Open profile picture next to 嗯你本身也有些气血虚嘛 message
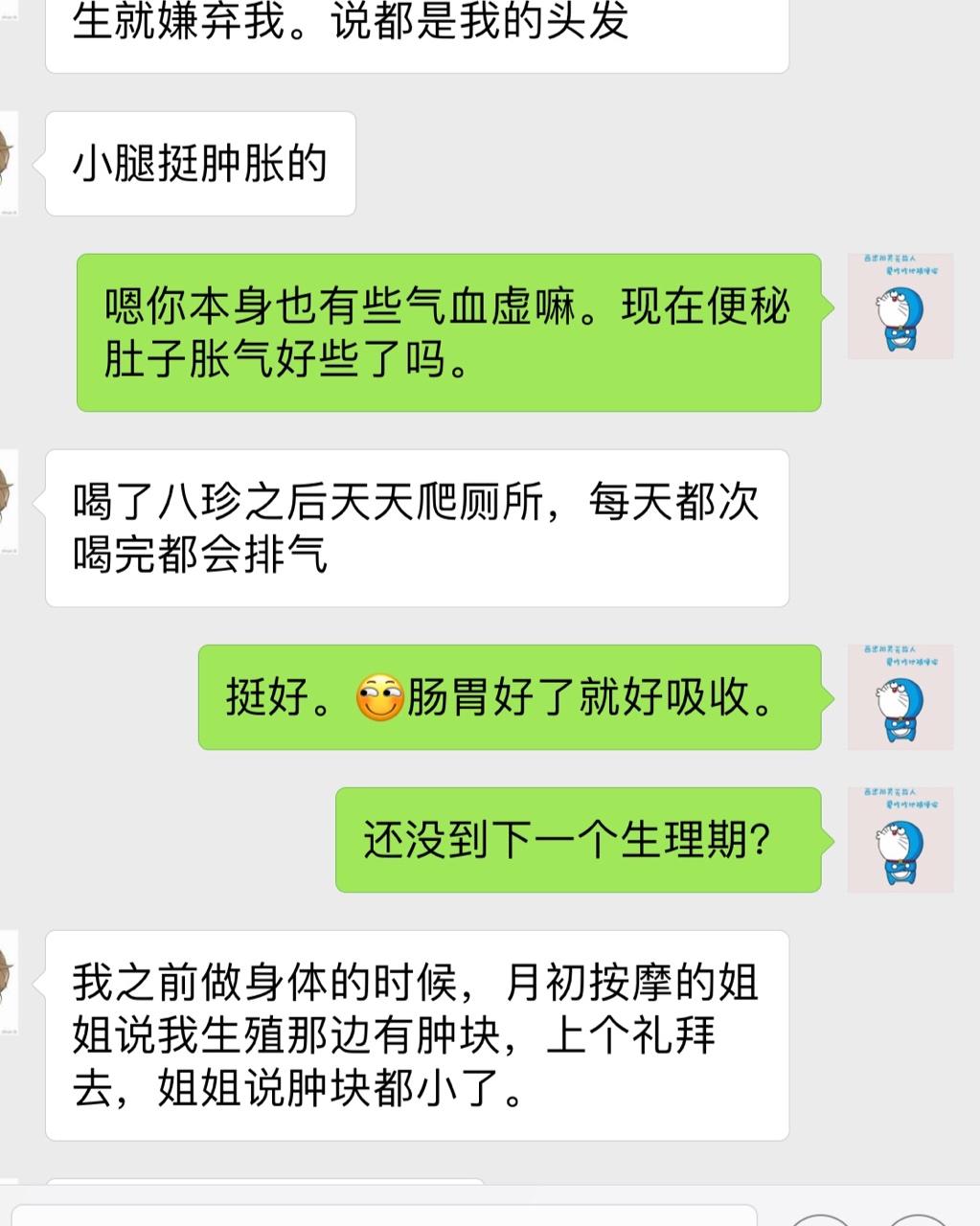Screen dimensions: 980x1226 click(900, 306)
